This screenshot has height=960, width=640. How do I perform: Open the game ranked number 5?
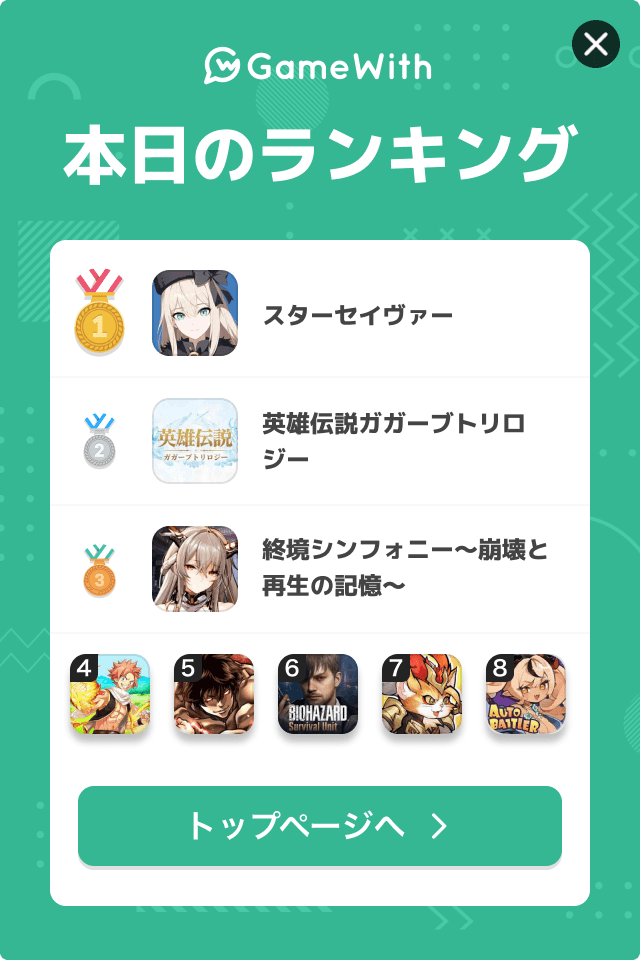tap(214, 694)
